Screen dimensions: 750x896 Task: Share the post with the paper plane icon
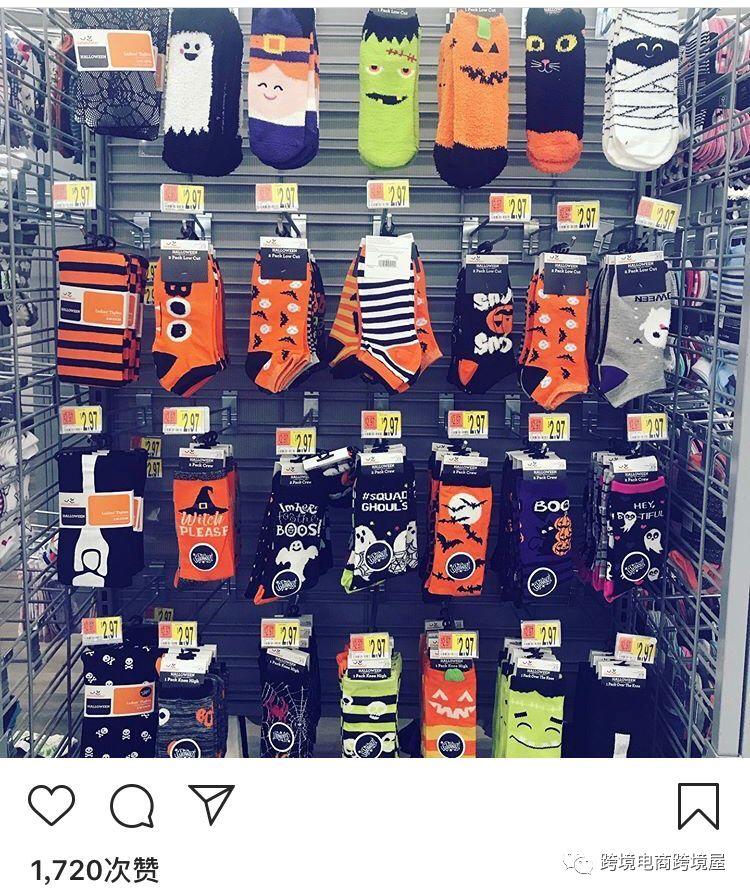[x=211, y=805]
